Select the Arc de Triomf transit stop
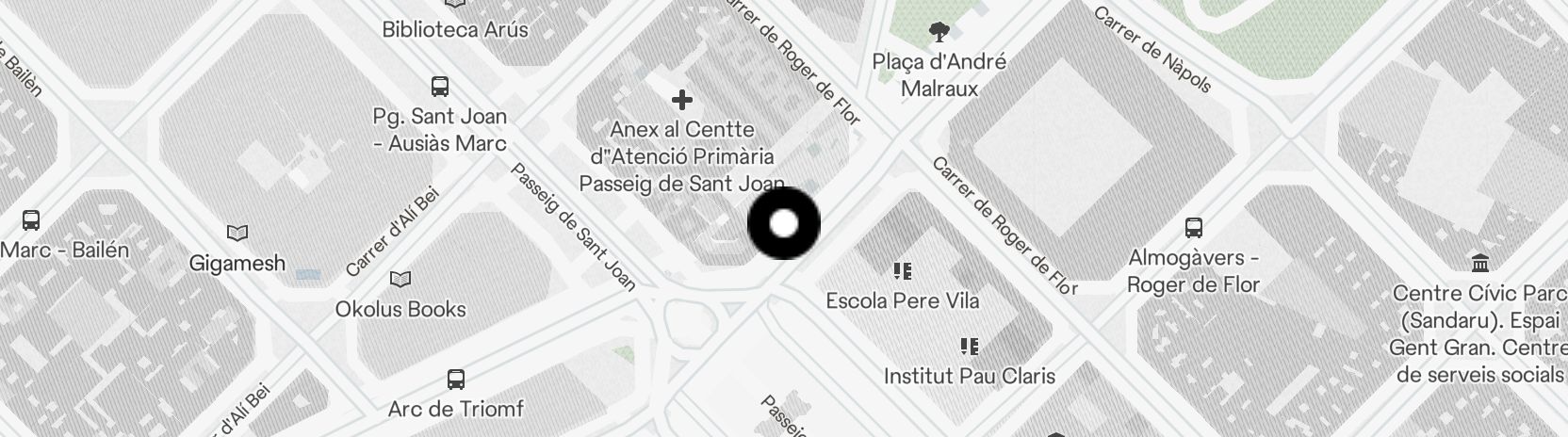1568x437 pixels. [456, 380]
